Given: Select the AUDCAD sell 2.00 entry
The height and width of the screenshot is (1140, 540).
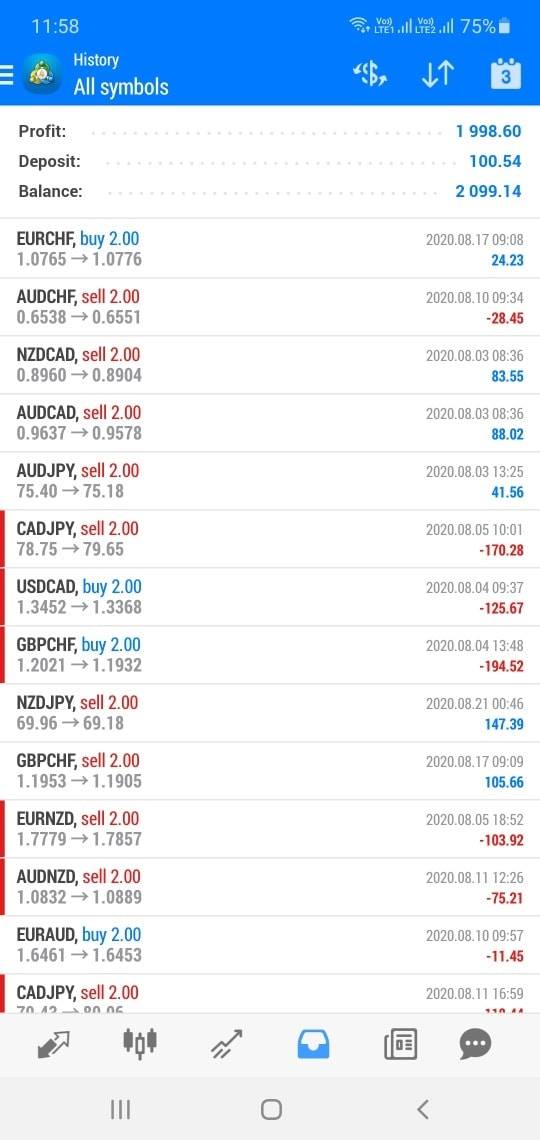Looking at the screenshot, I should [270, 423].
